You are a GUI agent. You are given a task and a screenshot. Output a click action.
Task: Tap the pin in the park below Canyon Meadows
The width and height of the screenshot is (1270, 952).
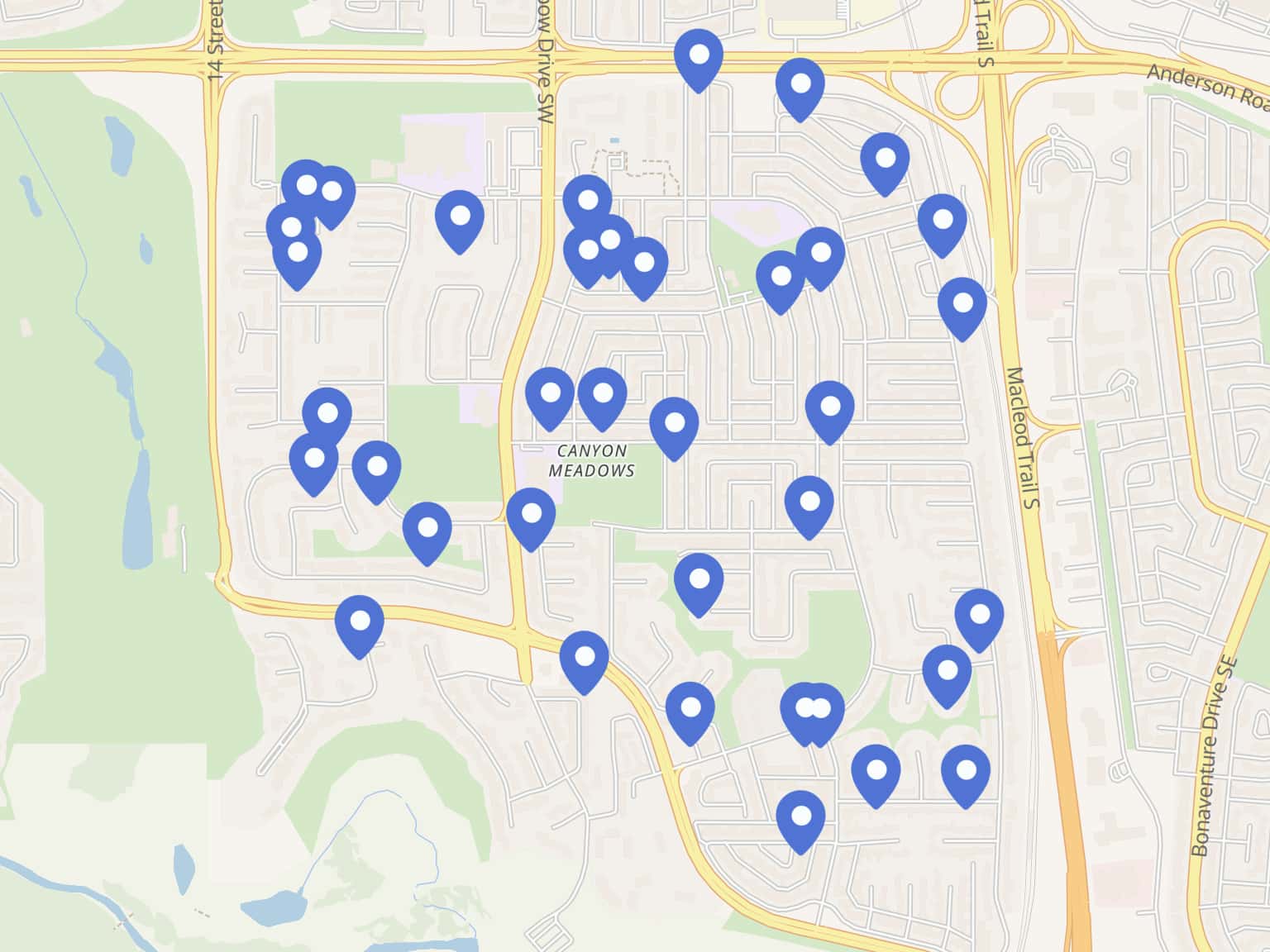point(699,582)
